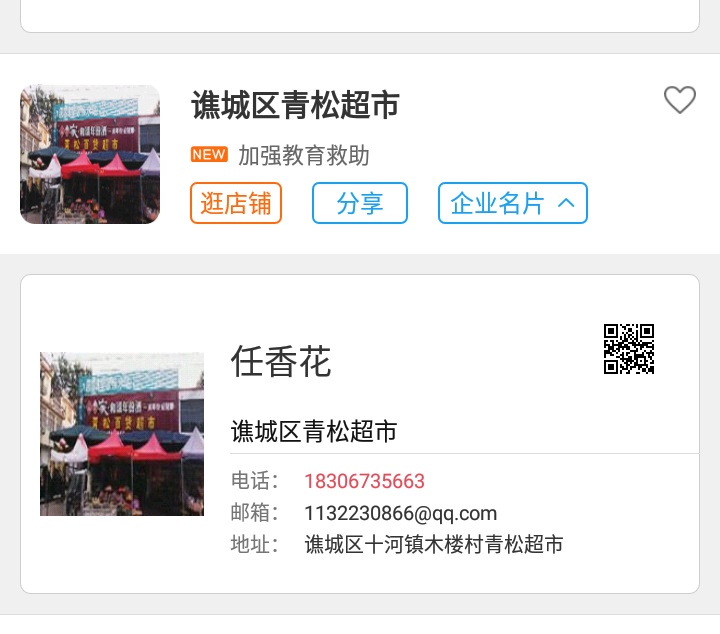Open the 谯城区青松超市 store thumbnail
Viewport: 720px width, 634px height.
pyautogui.click(x=90, y=154)
